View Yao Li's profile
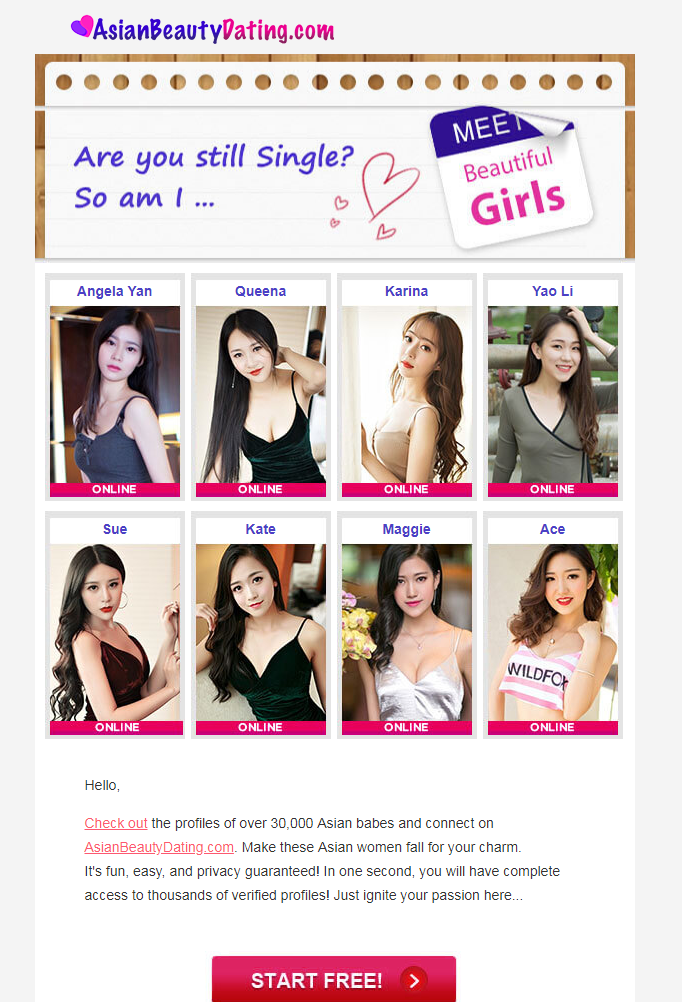 [x=552, y=393]
